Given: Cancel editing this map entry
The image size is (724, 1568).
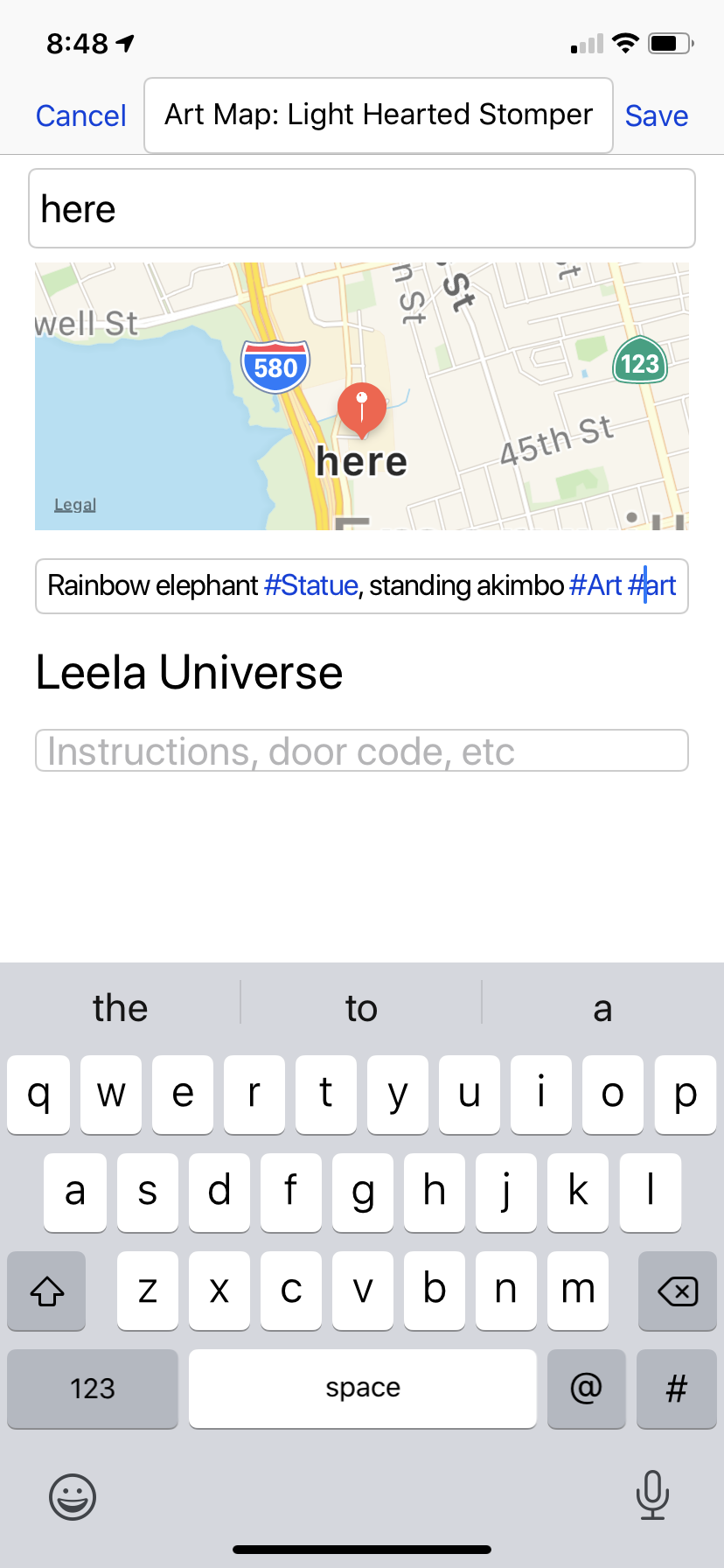Looking at the screenshot, I should (81, 115).
